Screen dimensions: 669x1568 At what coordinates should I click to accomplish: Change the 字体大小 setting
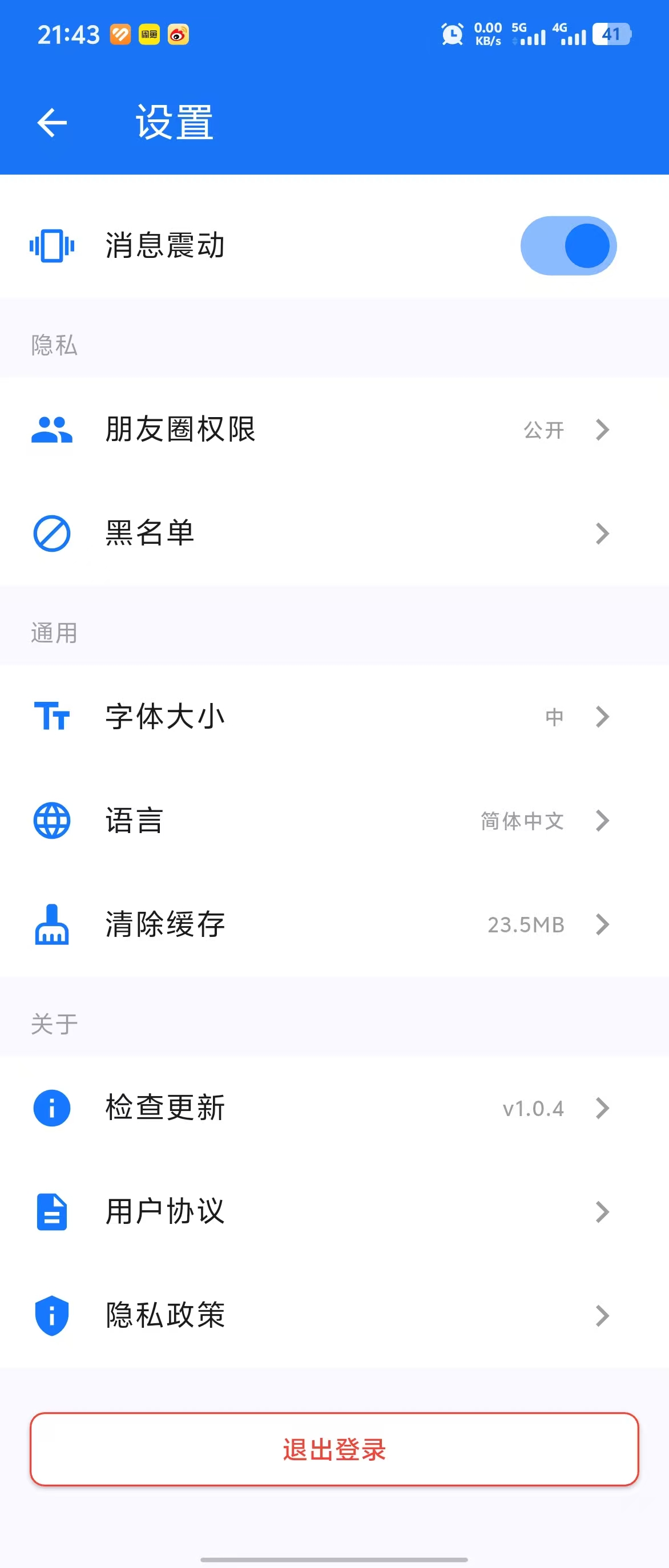[x=333, y=717]
